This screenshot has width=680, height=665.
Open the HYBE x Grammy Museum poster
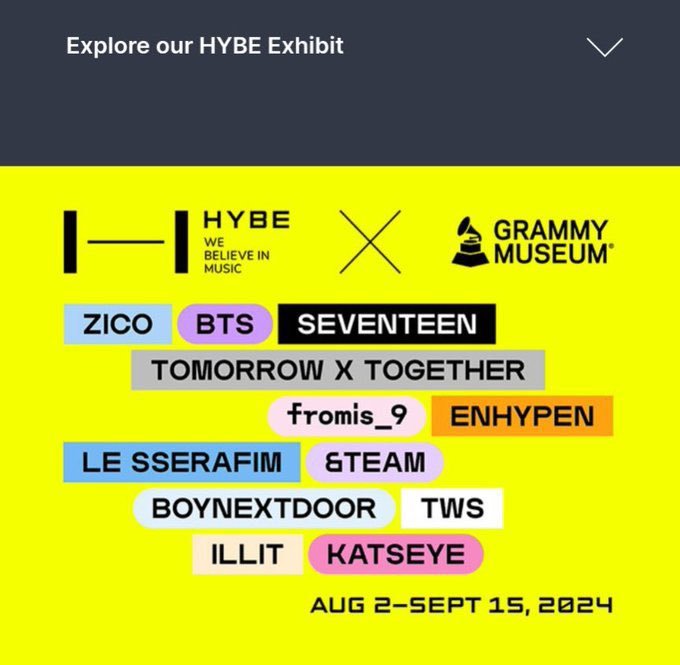pos(340,415)
